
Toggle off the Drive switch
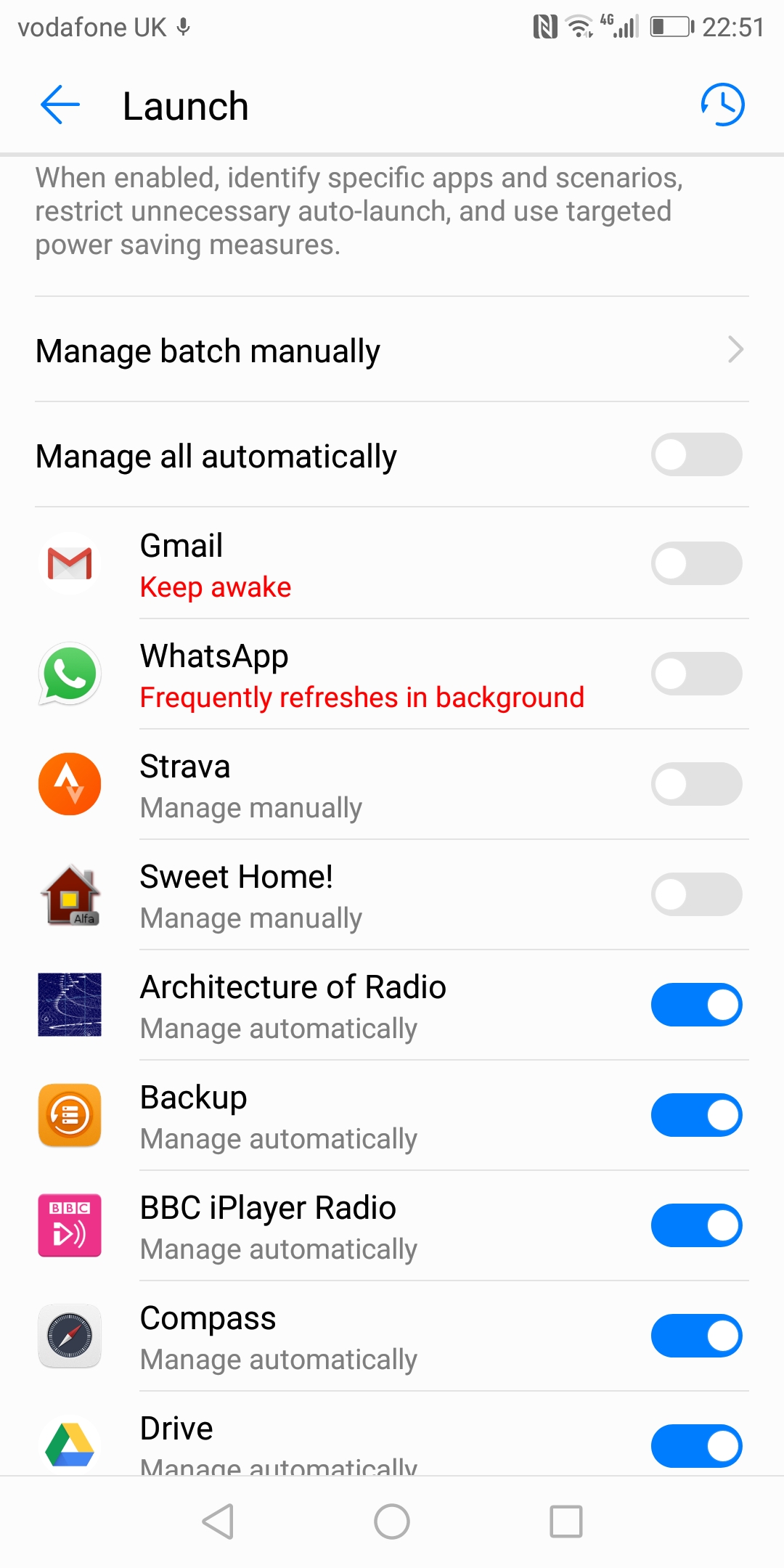click(696, 1446)
